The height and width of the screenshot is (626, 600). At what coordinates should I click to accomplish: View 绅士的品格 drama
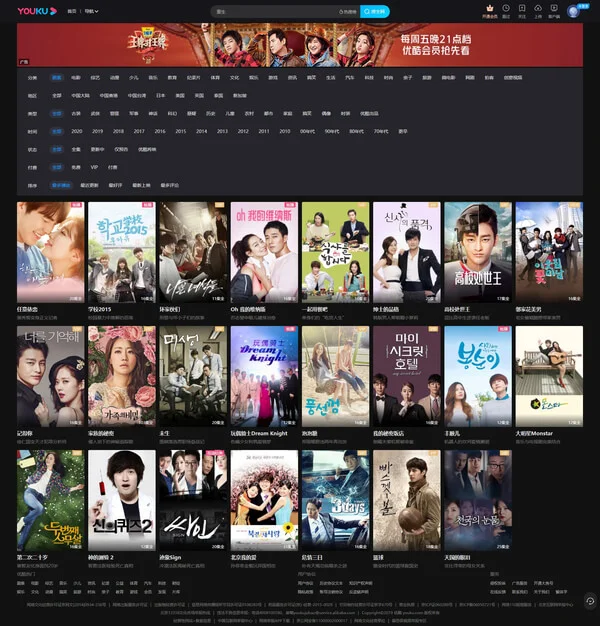tap(406, 252)
